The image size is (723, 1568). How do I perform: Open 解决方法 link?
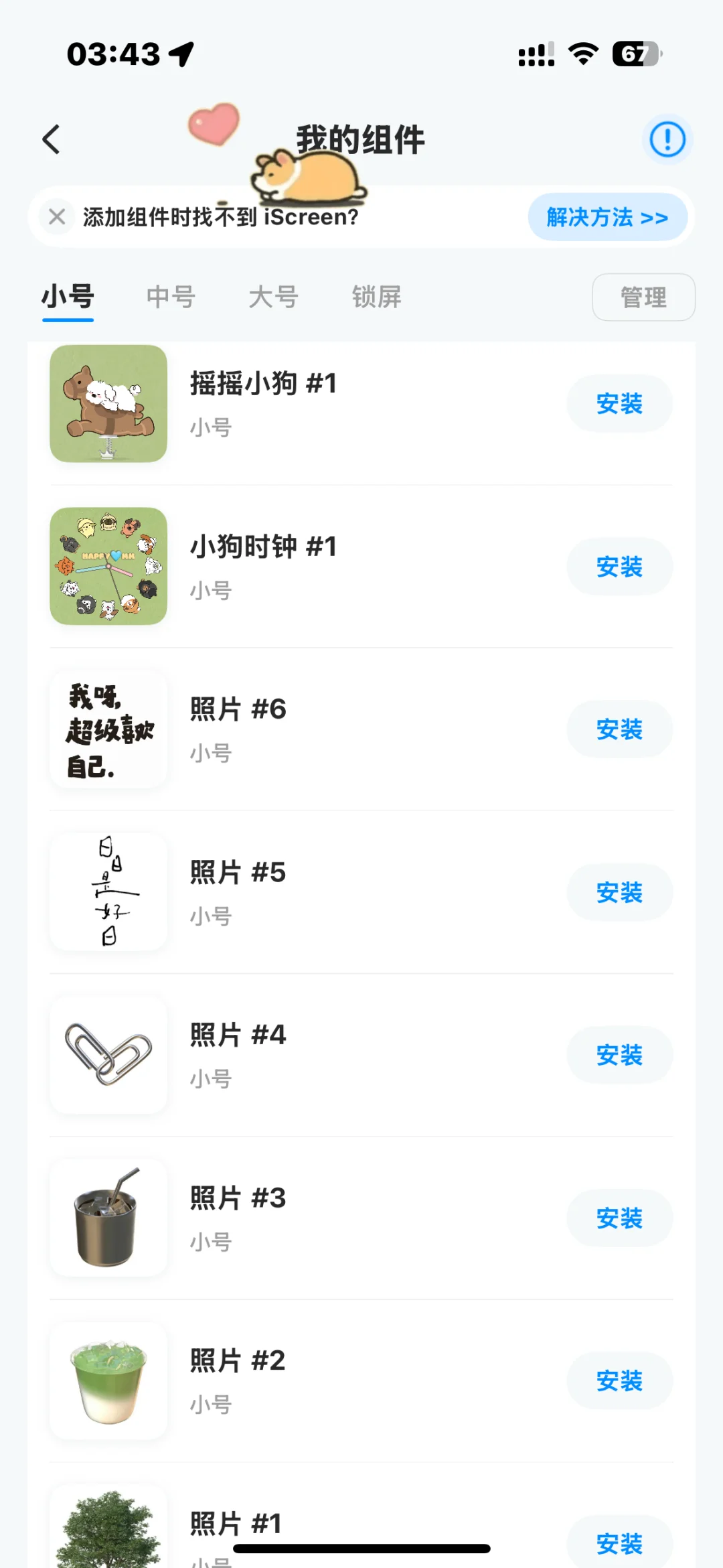(x=607, y=218)
